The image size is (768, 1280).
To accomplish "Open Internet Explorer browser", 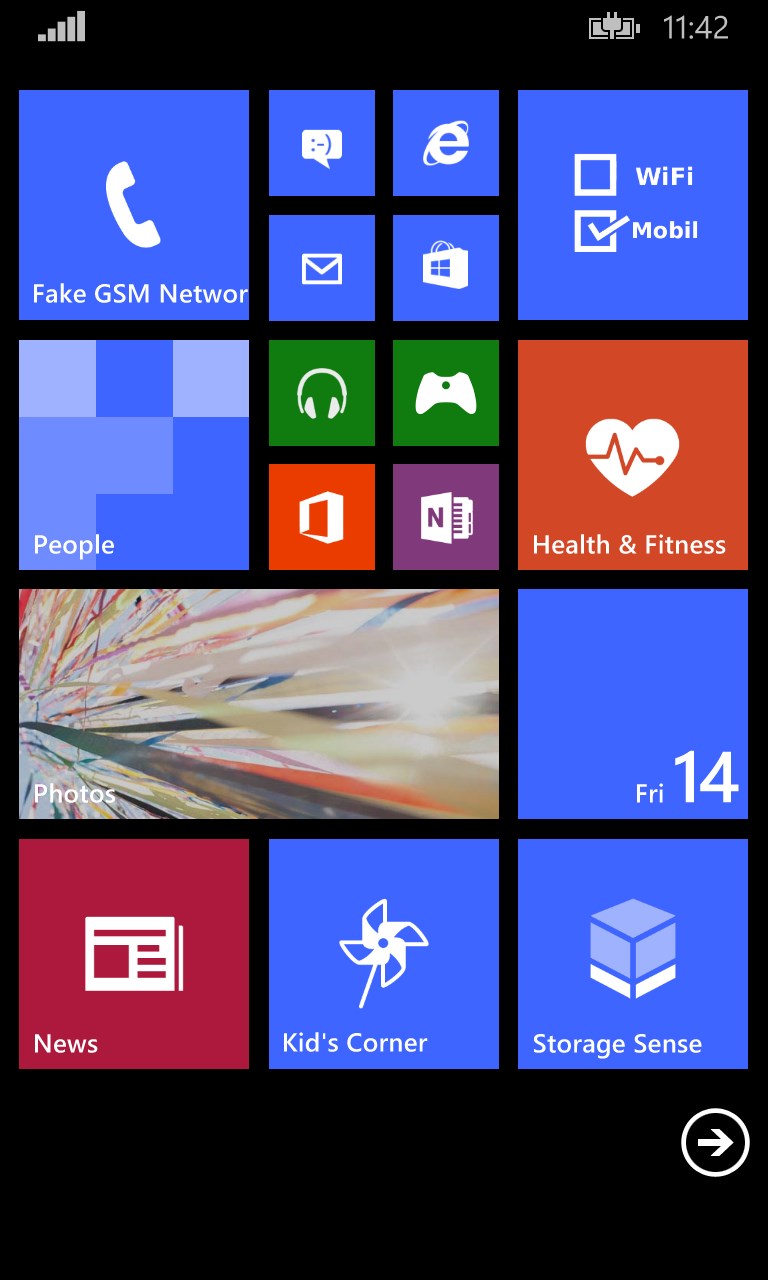I will coord(445,142).
